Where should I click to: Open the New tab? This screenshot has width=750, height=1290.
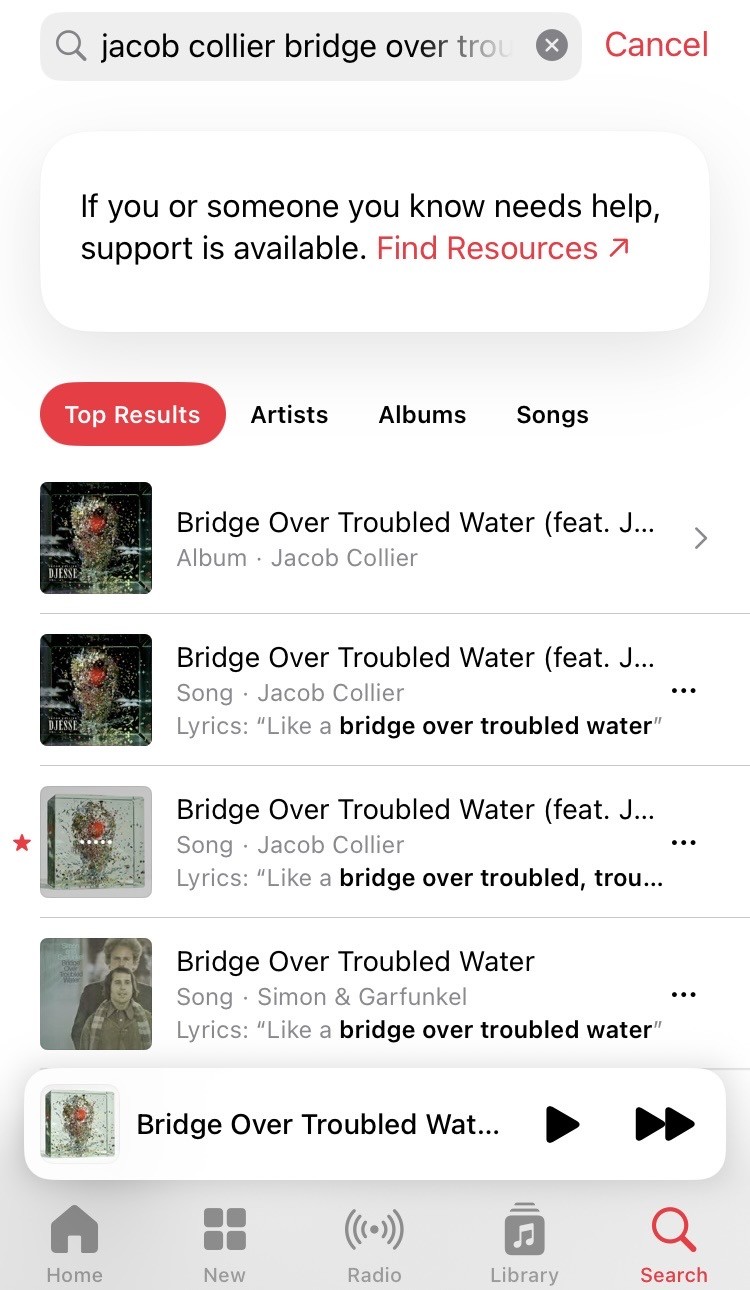coord(224,1243)
